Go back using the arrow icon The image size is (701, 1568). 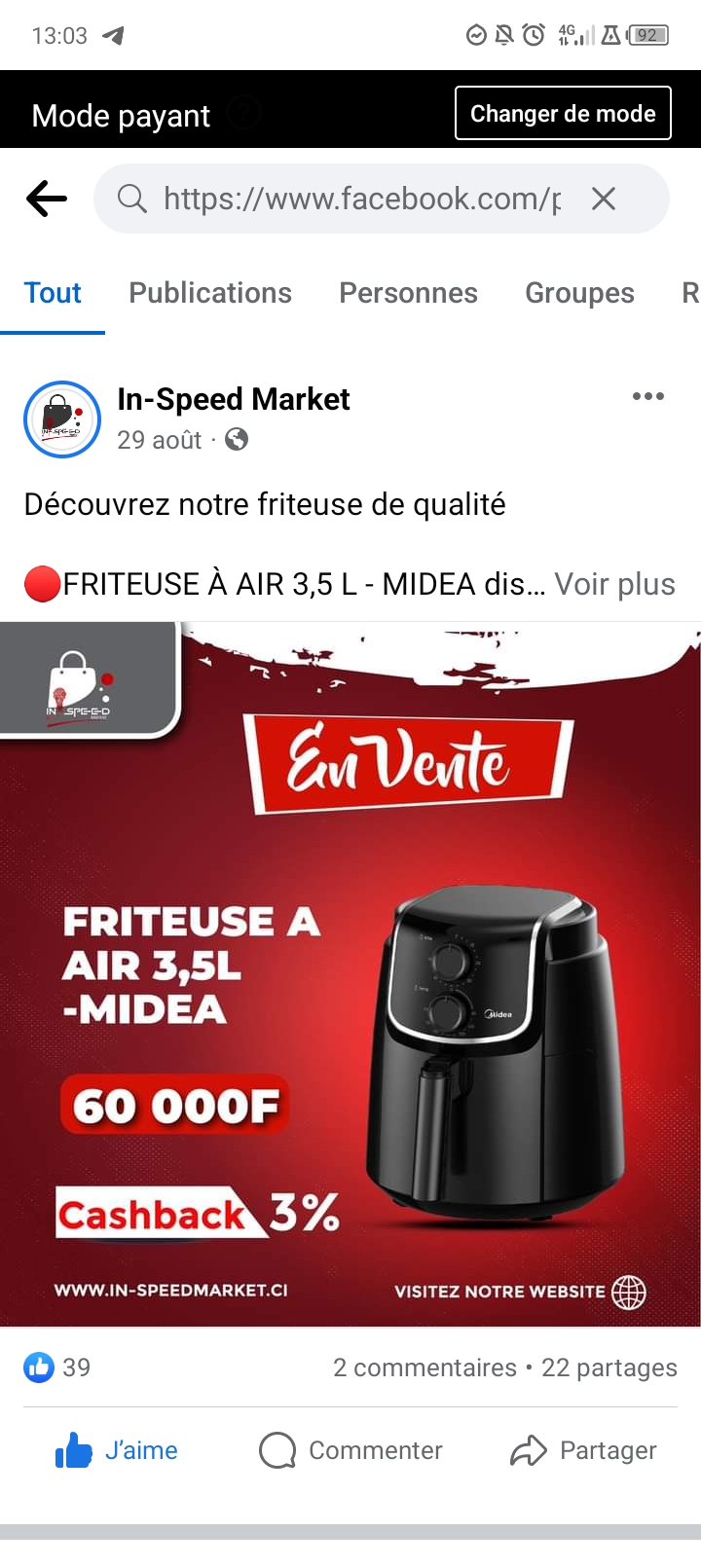point(47,200)
